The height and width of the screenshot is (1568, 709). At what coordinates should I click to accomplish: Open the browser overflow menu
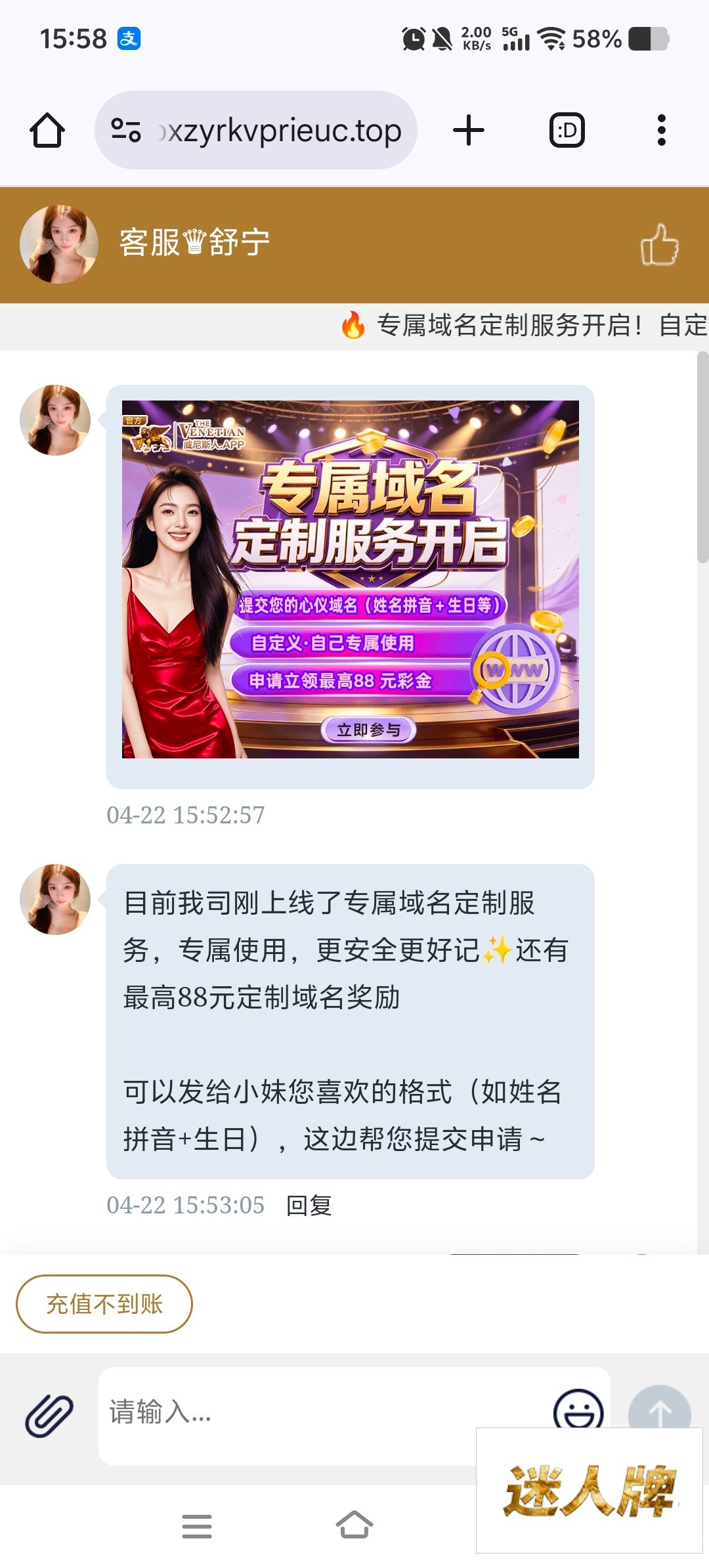point(661,130)
